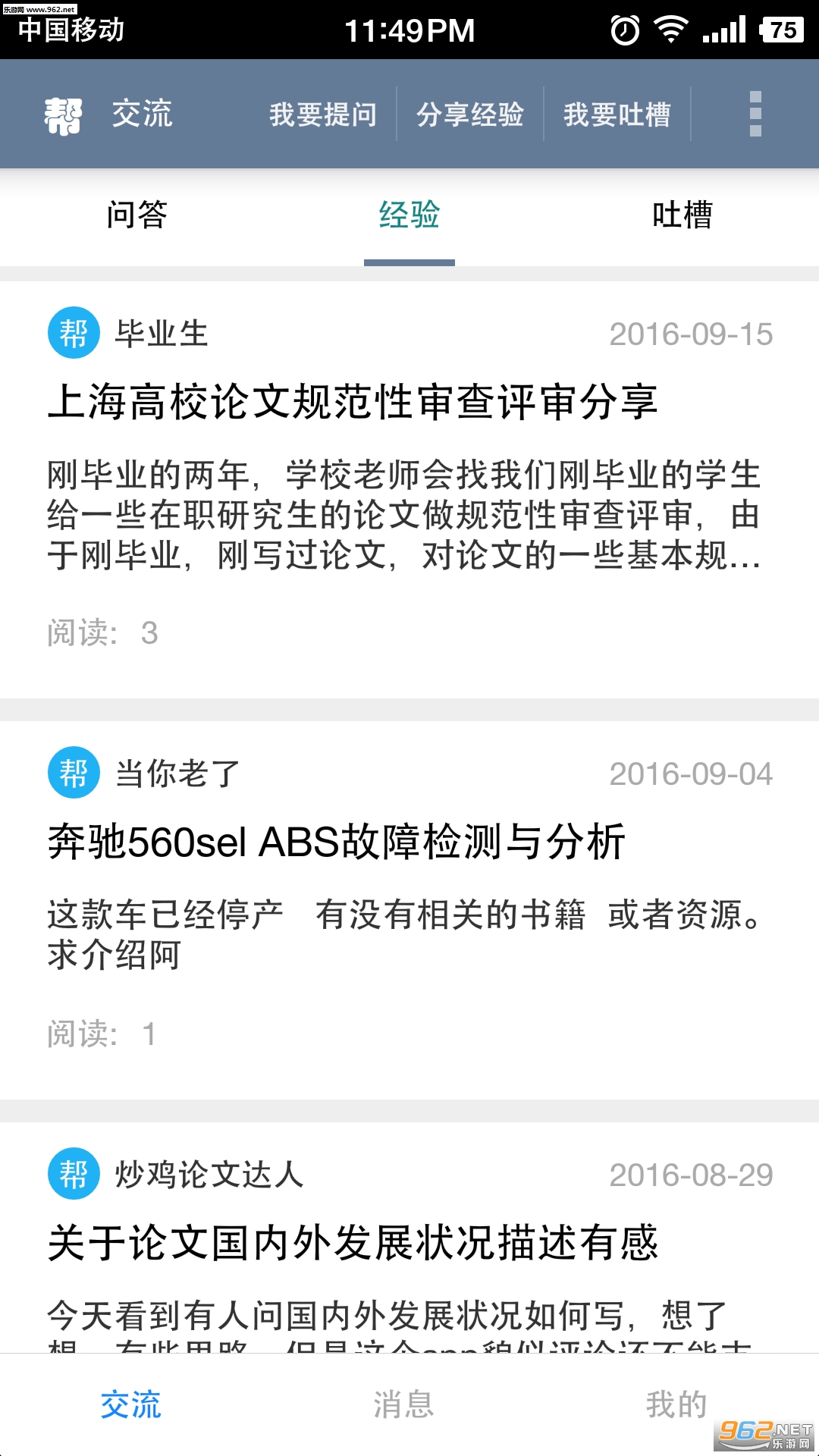Select the 经验 tab
The width and height of the screenshot is (819, 1456).
pos(409,215)
